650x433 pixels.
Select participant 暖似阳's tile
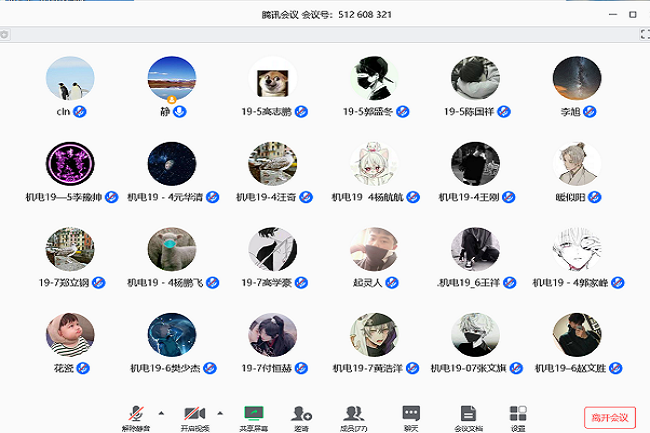(x=577, y=166)
